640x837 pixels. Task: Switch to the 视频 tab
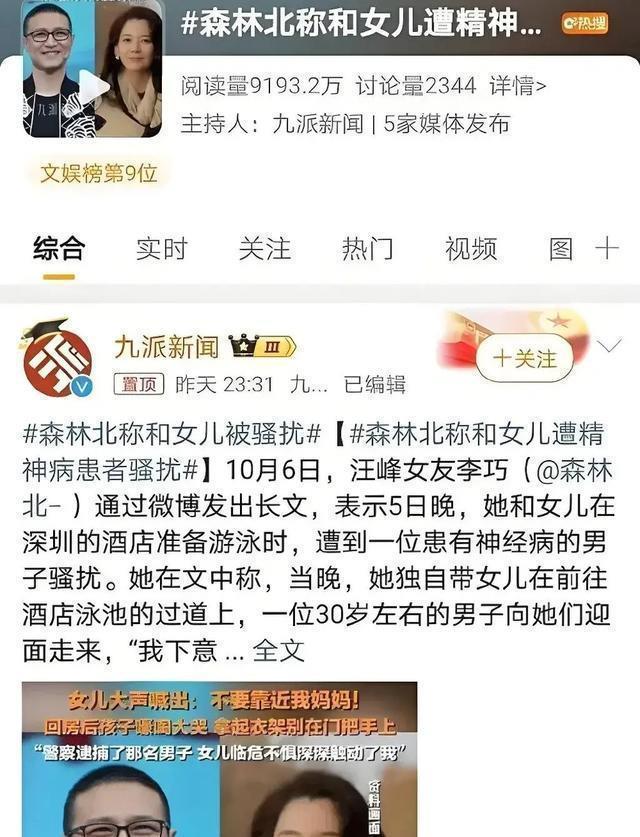pos(471,249)
